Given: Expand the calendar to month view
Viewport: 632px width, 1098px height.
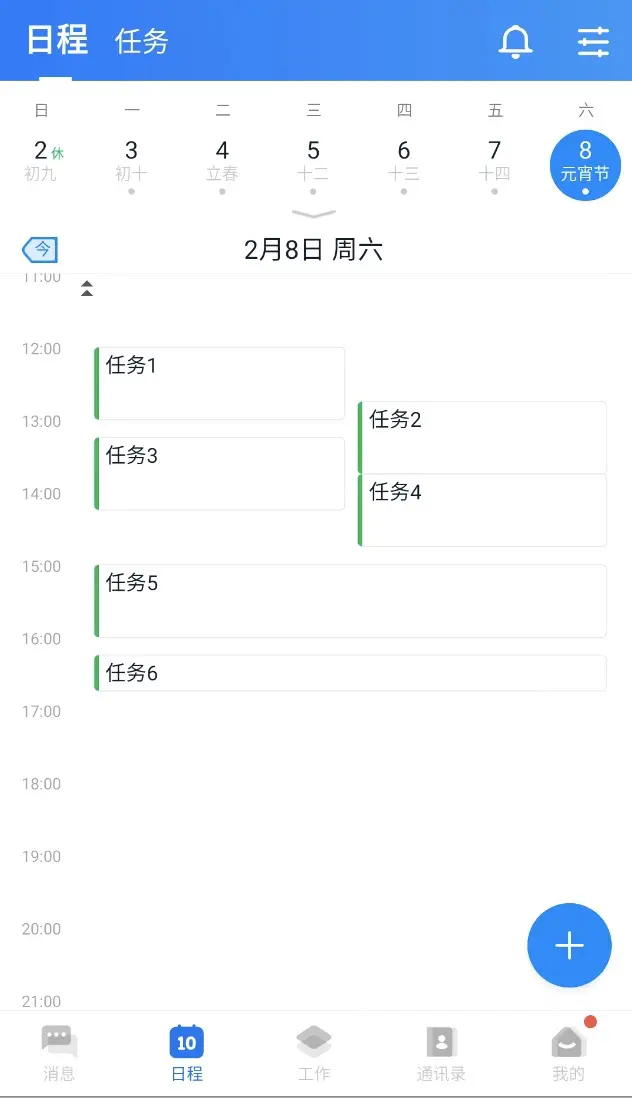Looking at the screenshot, I should pyautogui.click(x=314, y=213).
